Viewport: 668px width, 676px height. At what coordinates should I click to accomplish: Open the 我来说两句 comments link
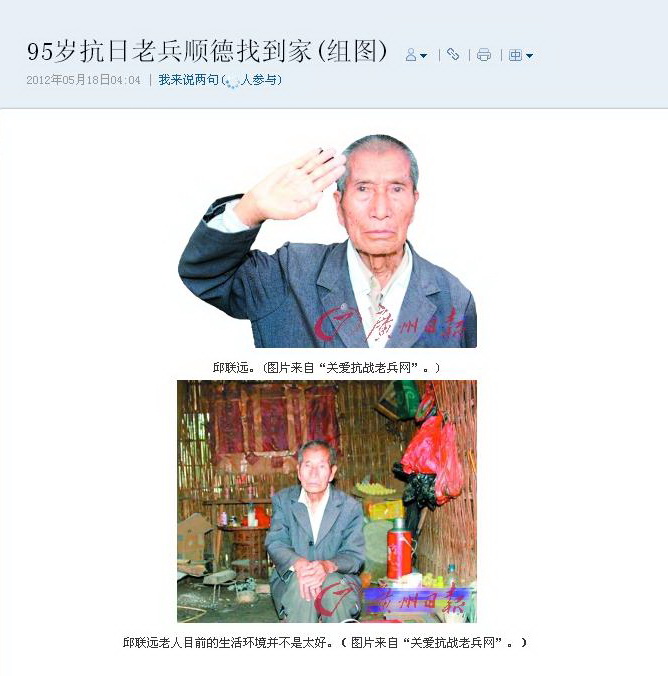188,80
